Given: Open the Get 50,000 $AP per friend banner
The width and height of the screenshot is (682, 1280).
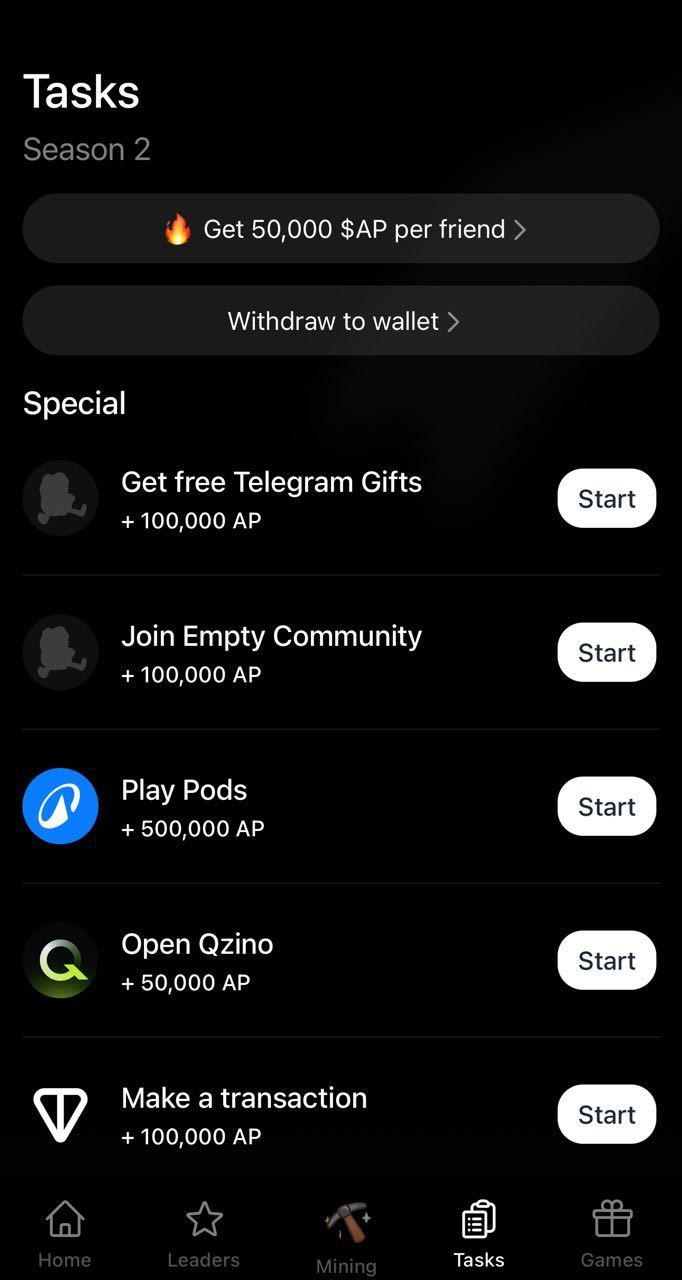Looking at the screenshot, I should [x=341, y=229].
